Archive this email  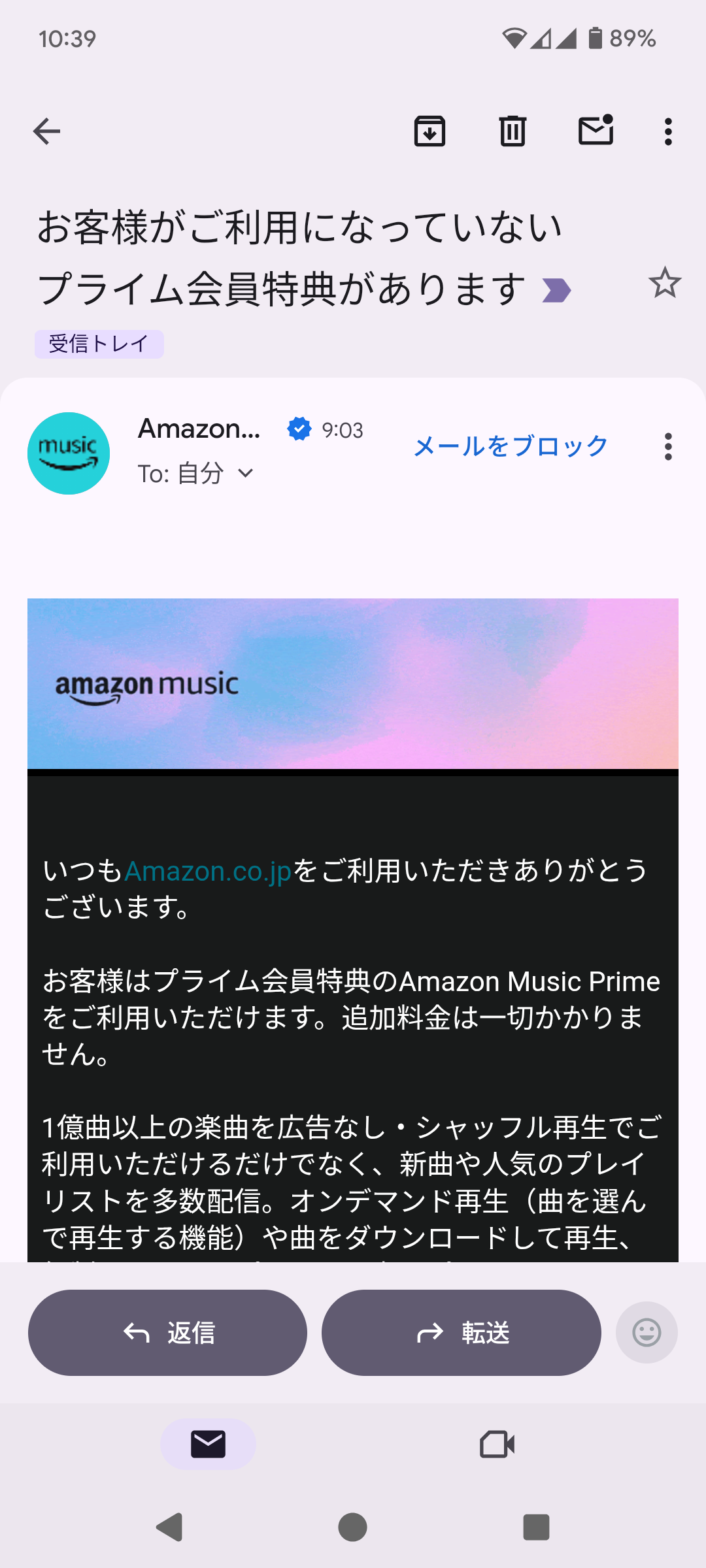click(x=429, y=131)
